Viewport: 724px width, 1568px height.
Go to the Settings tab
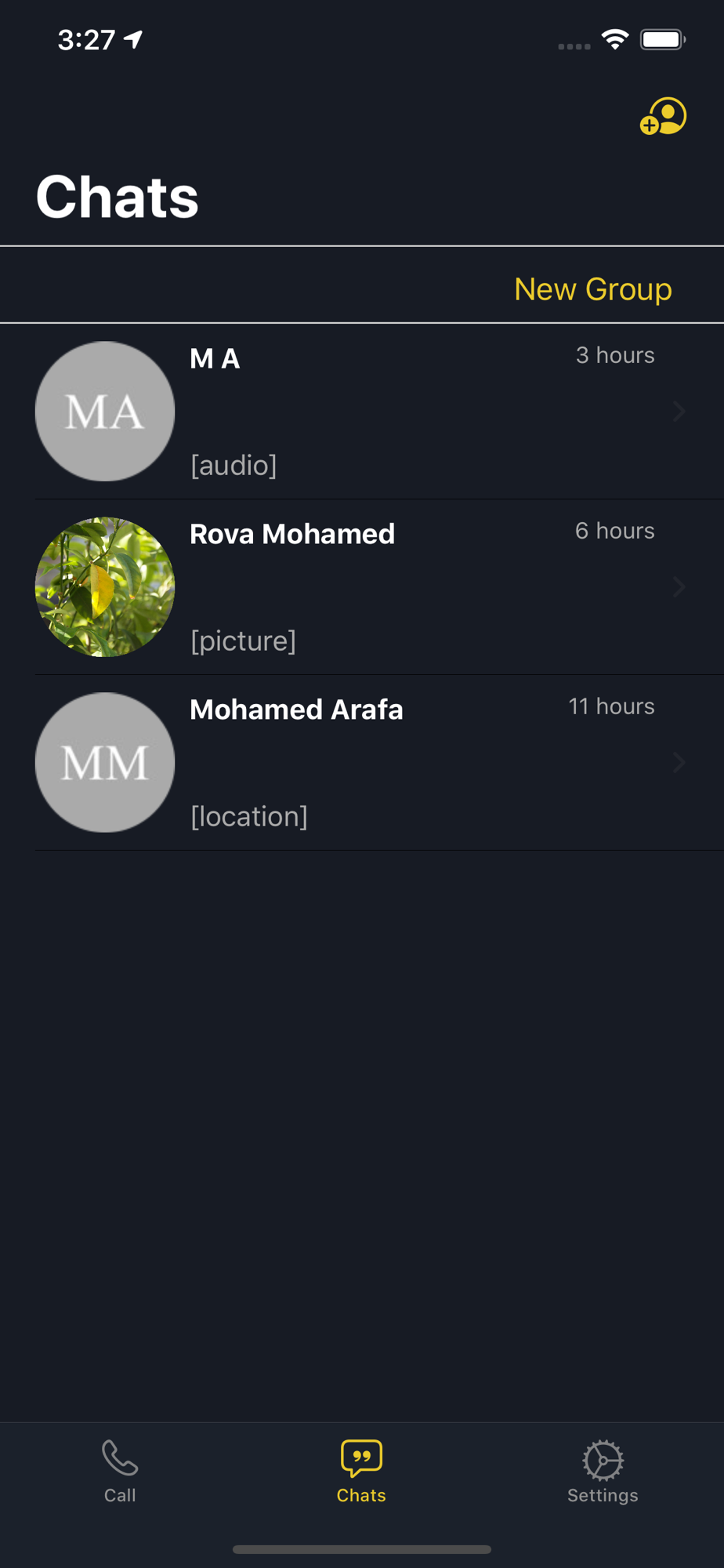[x=603, y=1472]
